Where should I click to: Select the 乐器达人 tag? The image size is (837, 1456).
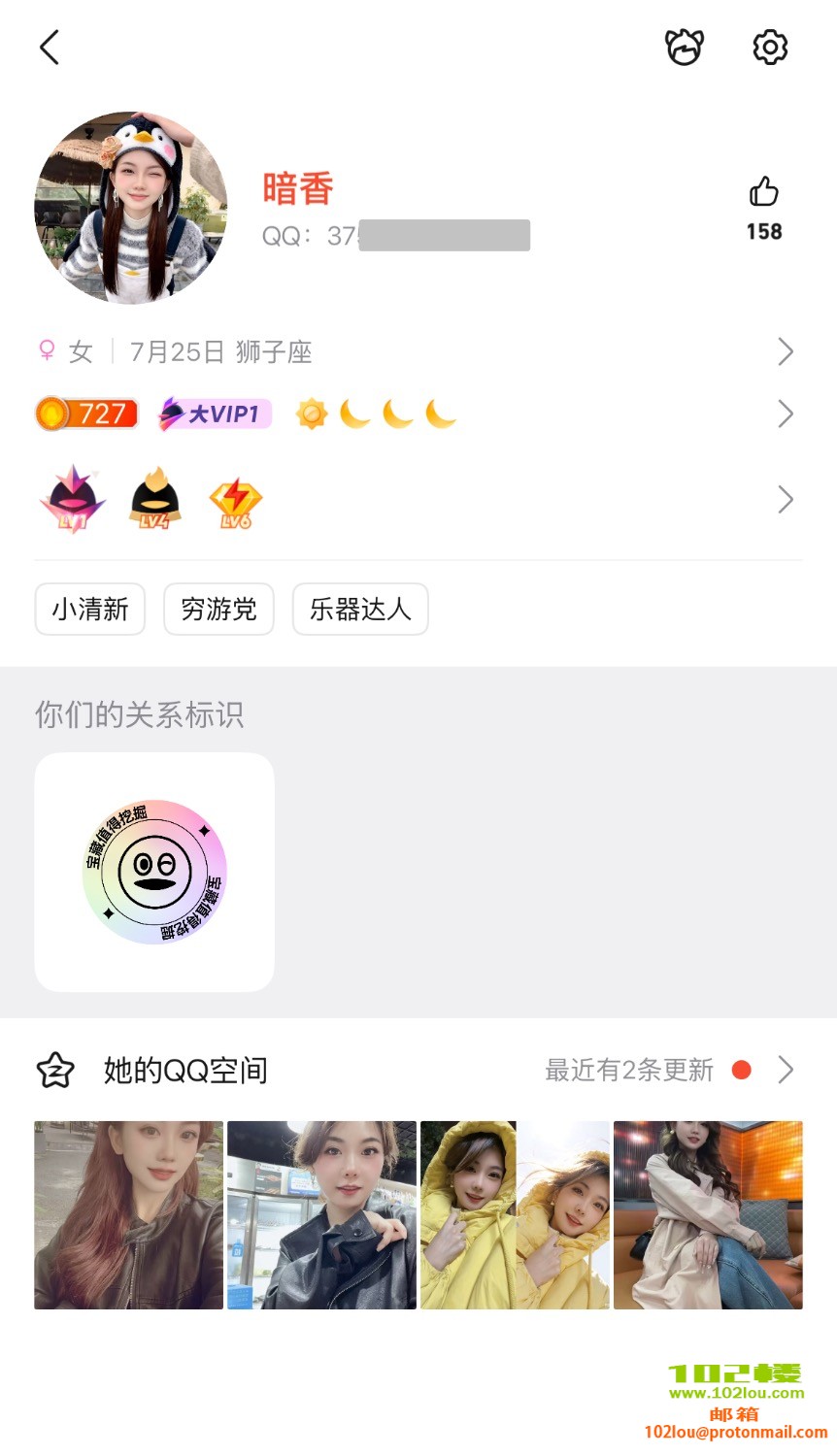click(360, 610)
